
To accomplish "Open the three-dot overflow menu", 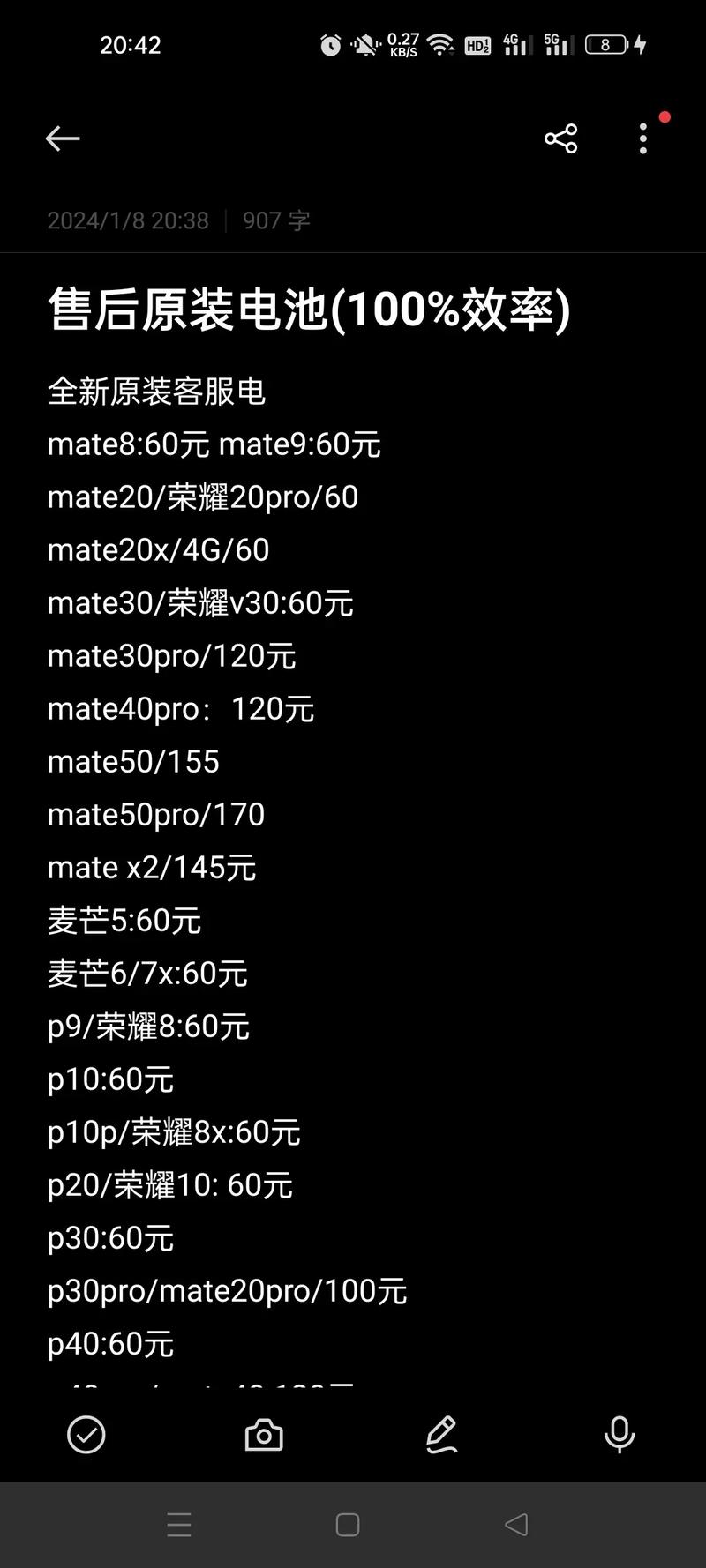I will [643, 139].
